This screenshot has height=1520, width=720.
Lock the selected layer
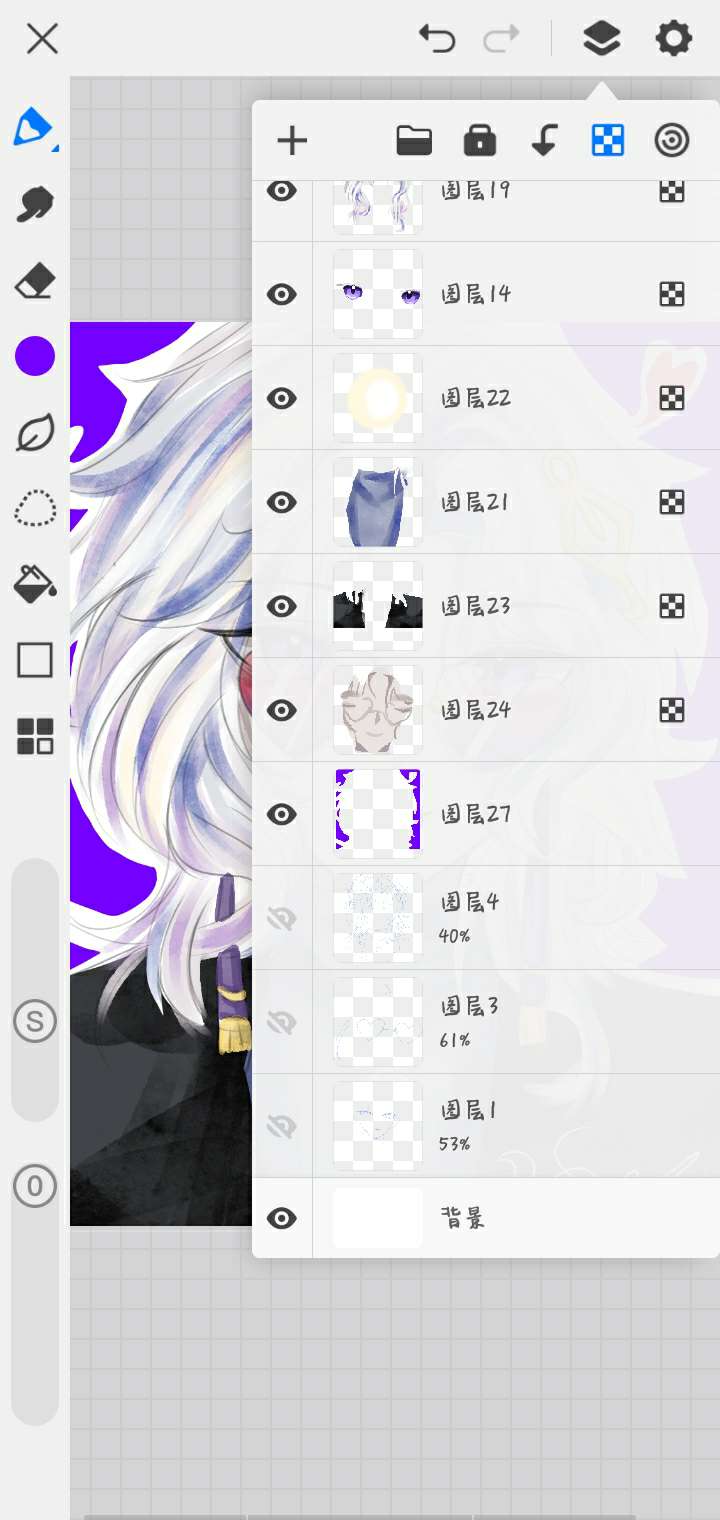point(480,141)
